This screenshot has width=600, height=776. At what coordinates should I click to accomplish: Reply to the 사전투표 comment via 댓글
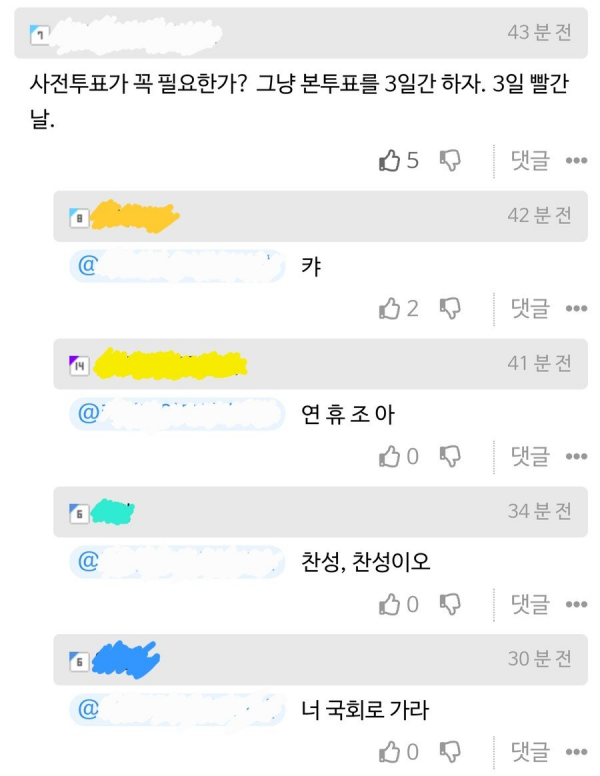(530, 160)
